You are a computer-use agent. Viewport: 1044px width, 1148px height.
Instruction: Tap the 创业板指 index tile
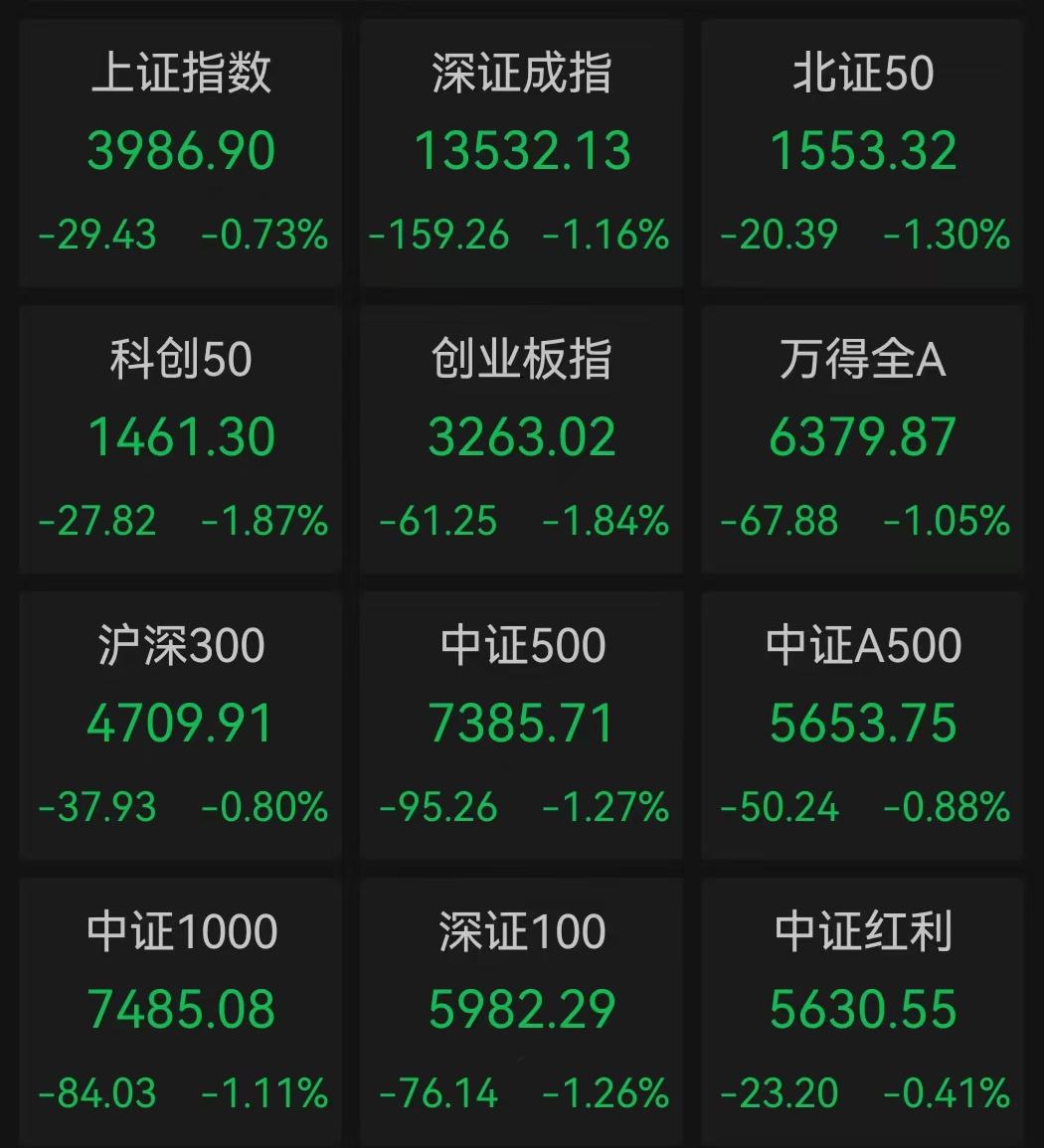(522, 438)
